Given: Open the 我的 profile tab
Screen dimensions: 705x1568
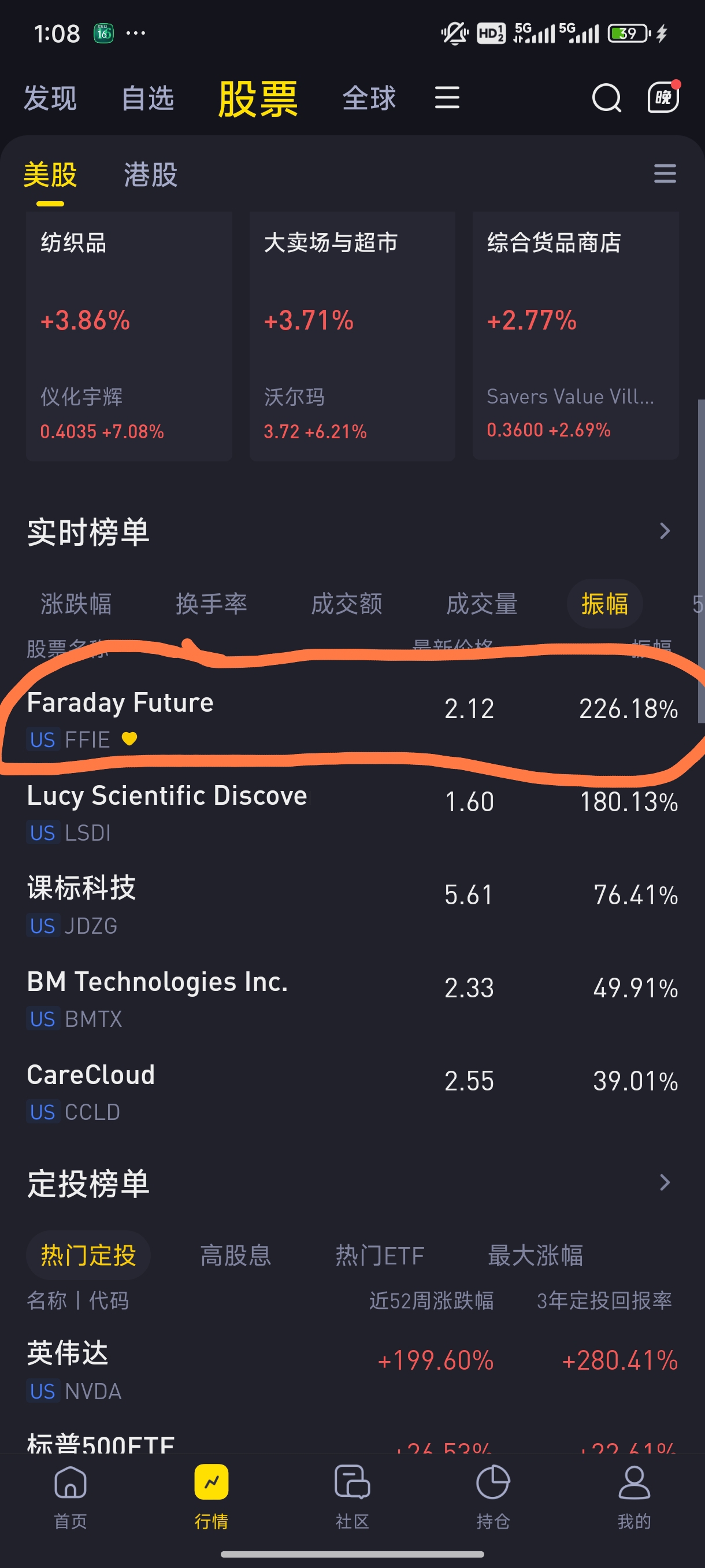Looking at the screenshot, I should [x=634, y=1497].
